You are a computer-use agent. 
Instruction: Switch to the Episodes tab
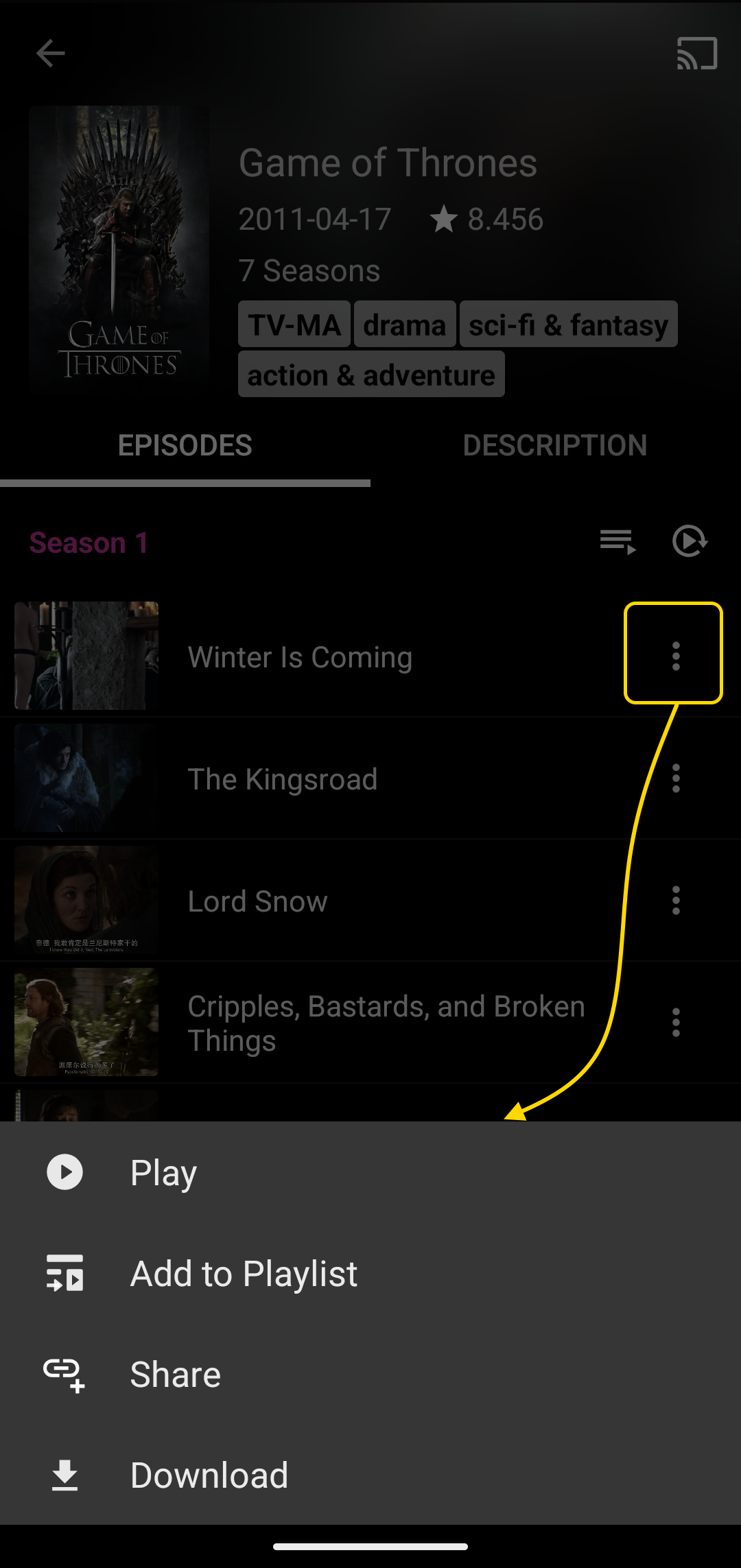click(185, 446)
